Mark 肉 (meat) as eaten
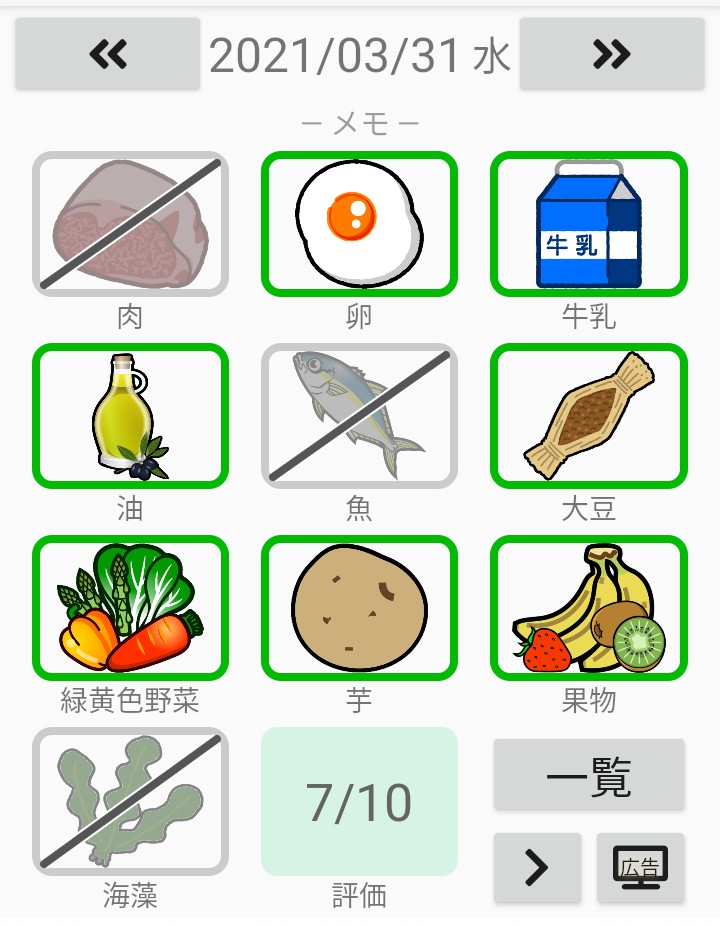This screenshot has width=720, height=926. tap(130, 224)
